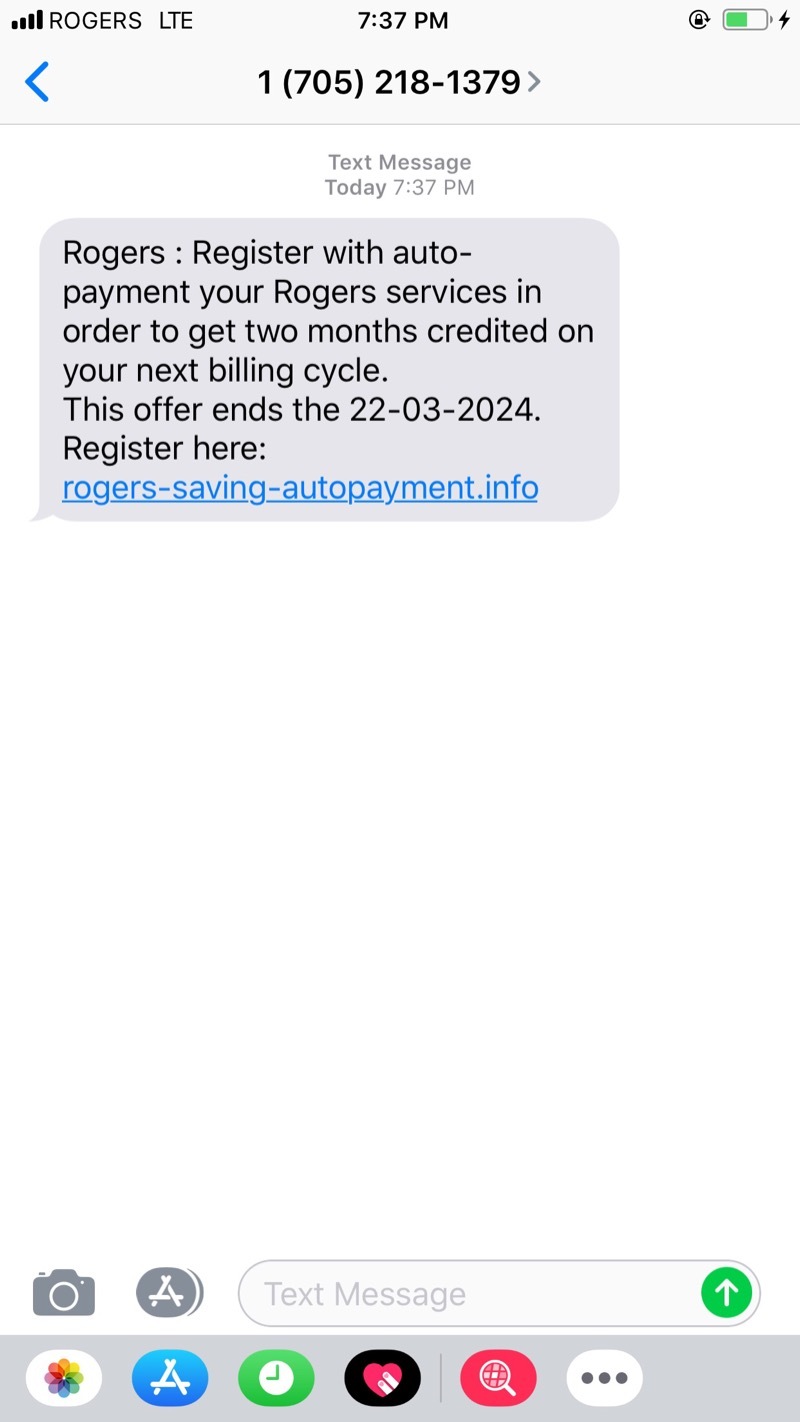The image size is (800, 1422).
Task: Open the Digital Touch heart app
Action: (383, 1378)
